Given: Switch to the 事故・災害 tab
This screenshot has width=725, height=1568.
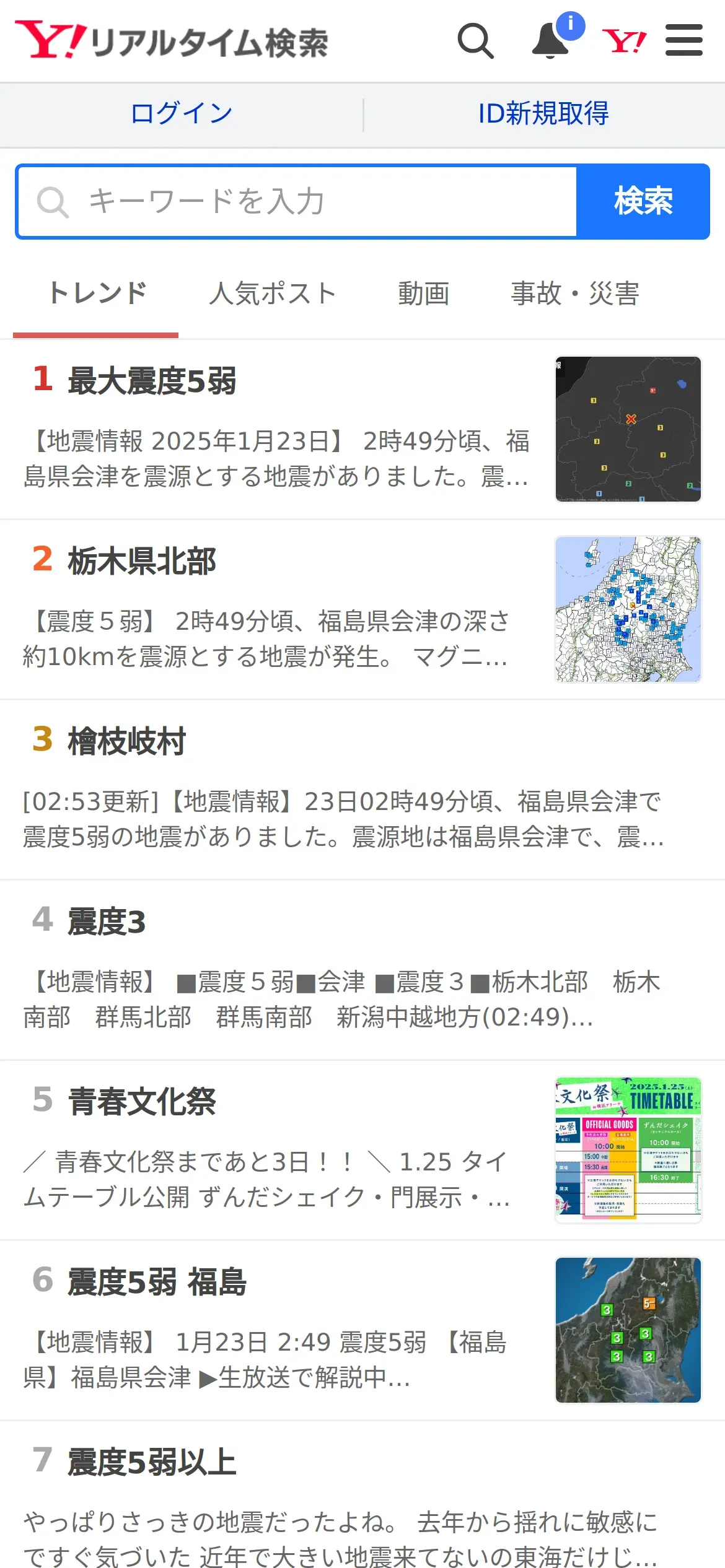Looking at the screenshot, I should click(x=574, y=294).
